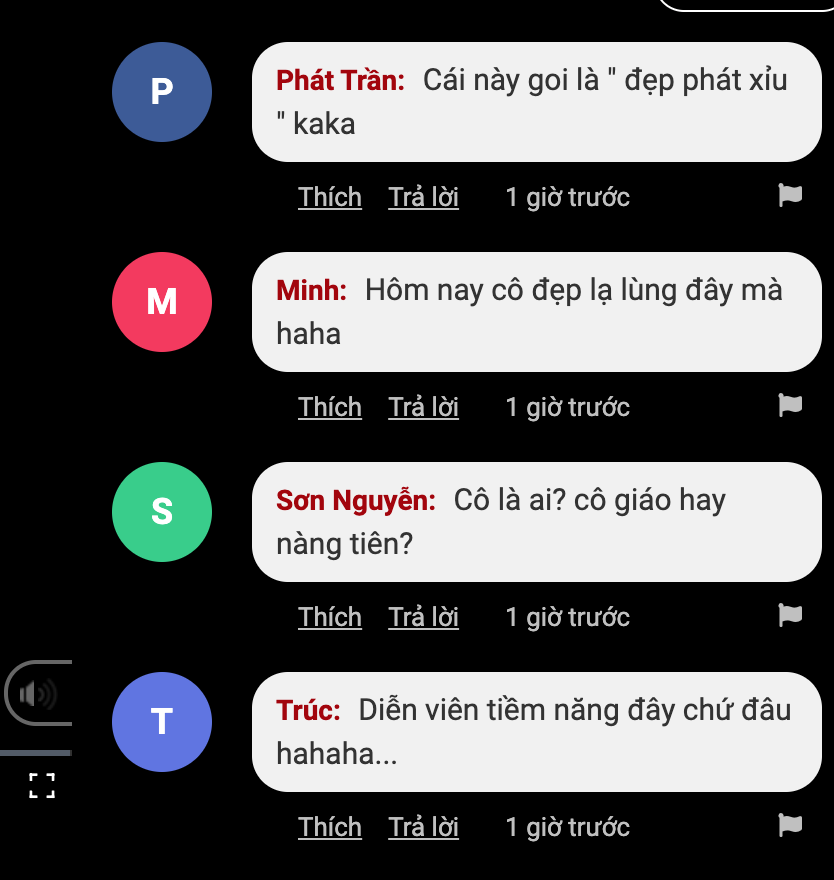Open Minh's profile avatar
834x880 pixels.
pyautogui.click(x=161, y=301)
